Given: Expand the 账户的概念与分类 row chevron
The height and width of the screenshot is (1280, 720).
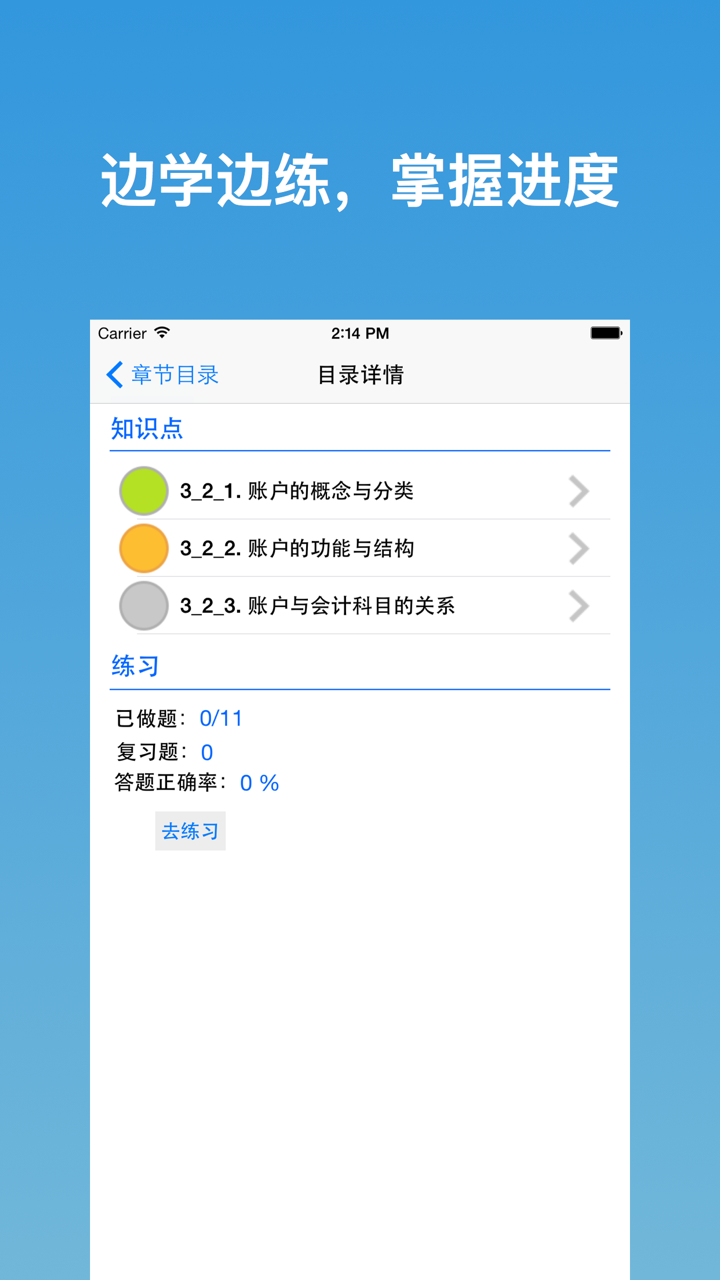Looking at the screenshot, I should point(577,490).
